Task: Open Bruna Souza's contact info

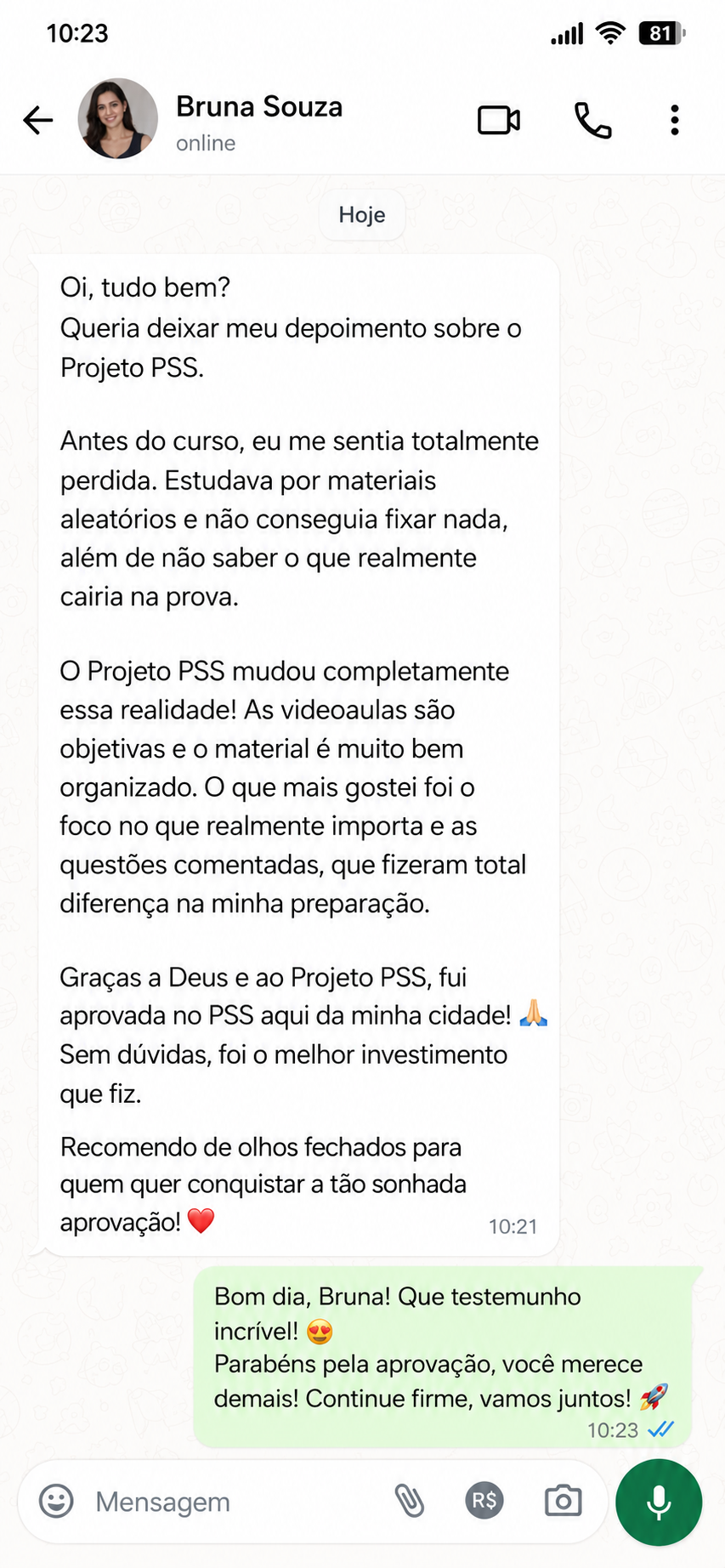Action: pos(259,122)
